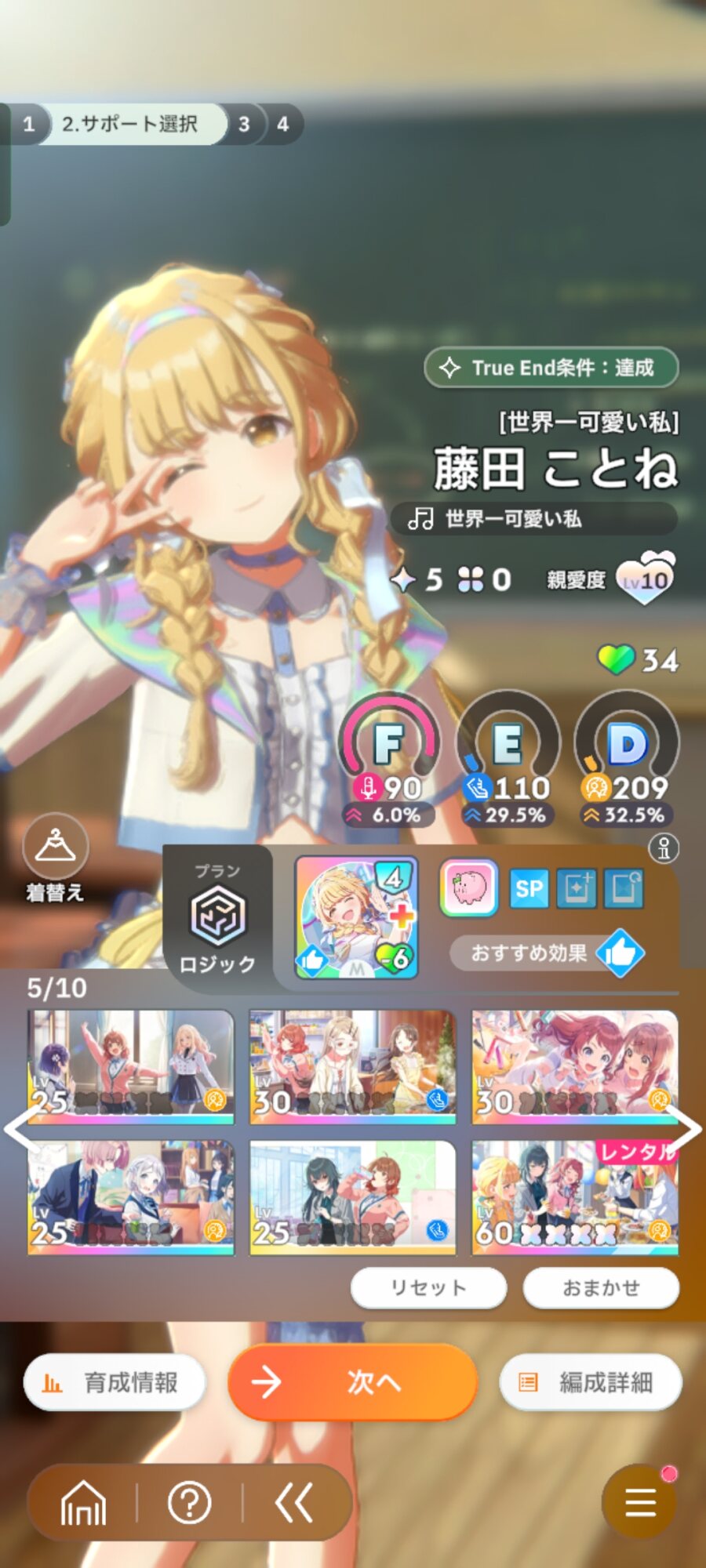Open the Kotone produce card thumbnail
Image resolution: width=706 pixels, height=1568 pixels.
point(357,917)
